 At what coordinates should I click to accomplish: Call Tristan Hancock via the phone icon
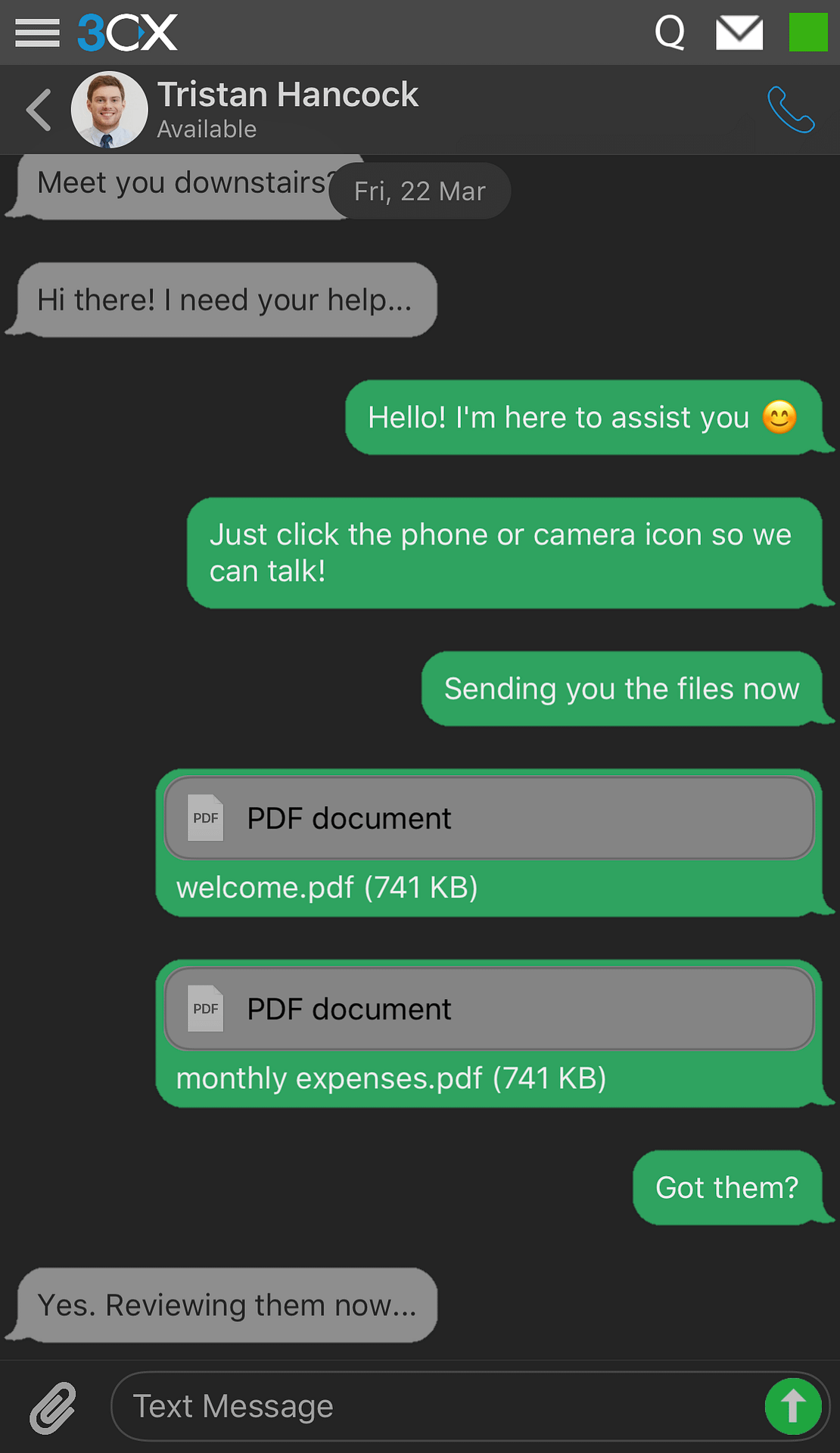click(x=792, y=110)
